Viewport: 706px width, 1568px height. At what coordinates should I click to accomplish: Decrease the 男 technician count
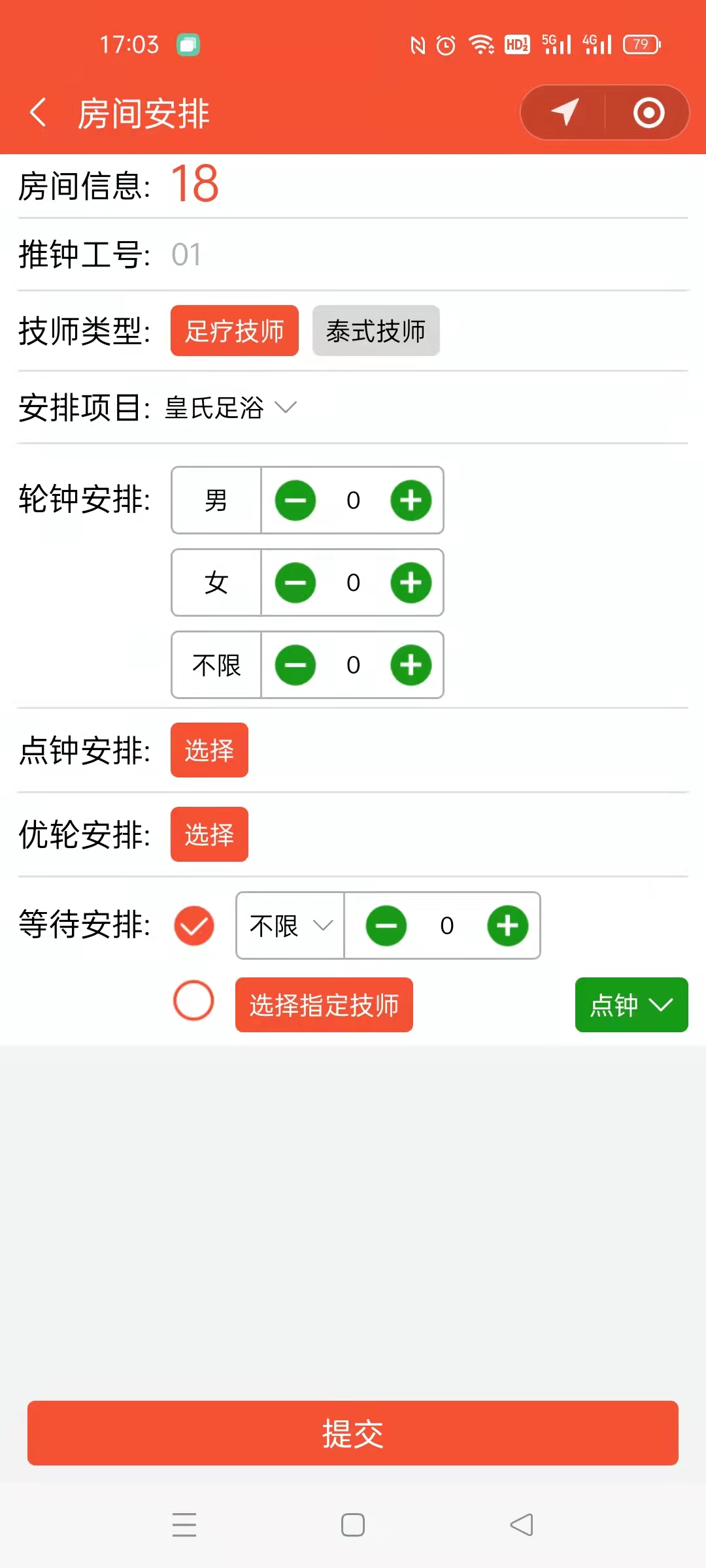tap(295, 500)
